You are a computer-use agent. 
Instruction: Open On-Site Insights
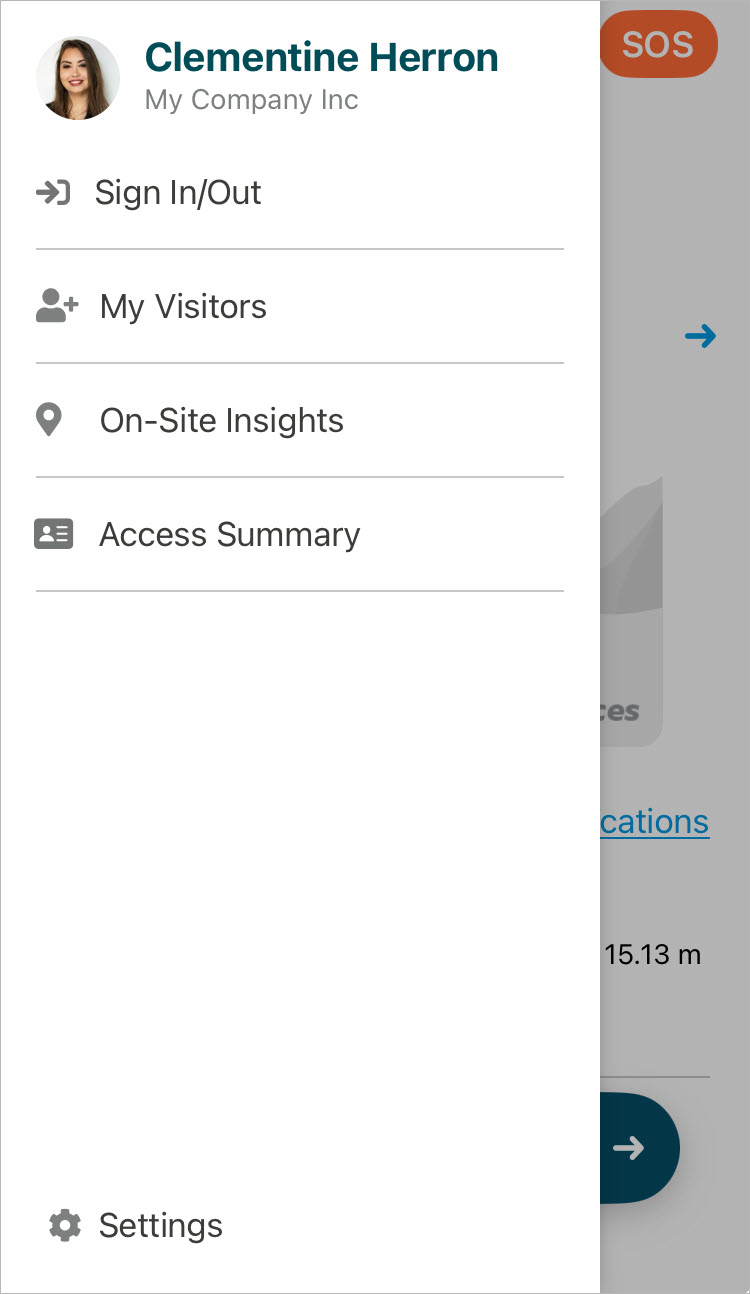[221, 421]
